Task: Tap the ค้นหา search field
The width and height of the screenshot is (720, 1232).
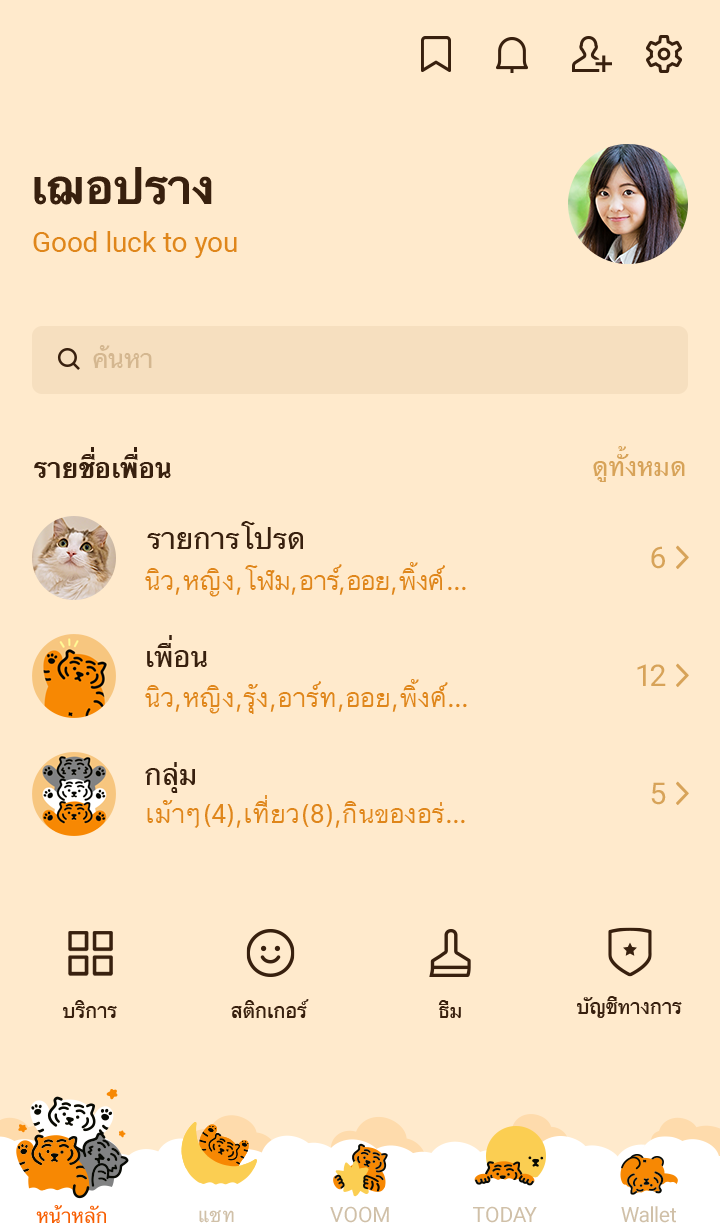Action: (x=360, y=360)
